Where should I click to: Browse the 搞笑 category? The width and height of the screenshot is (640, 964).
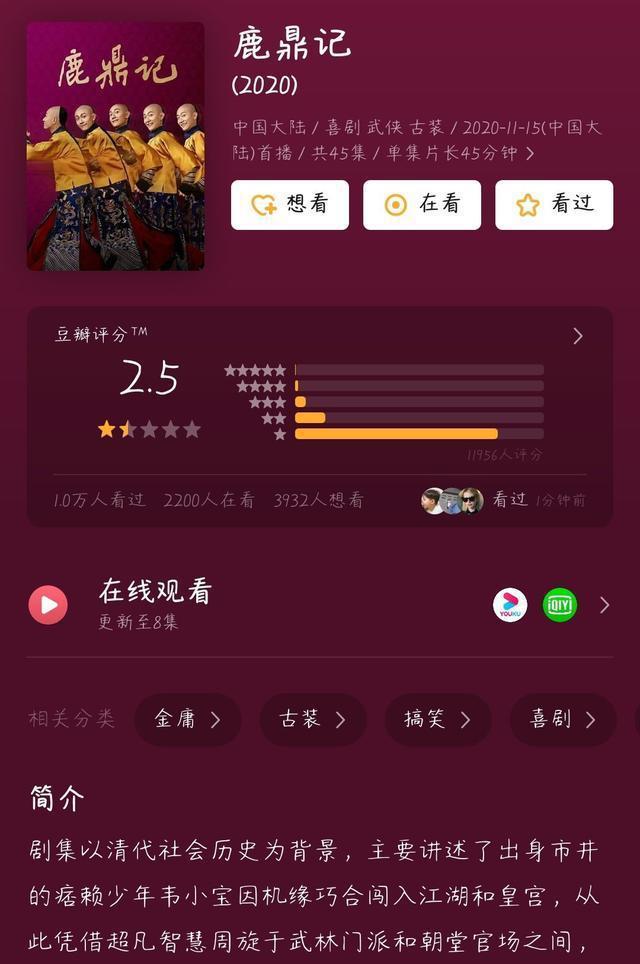[x=438, y=719]
